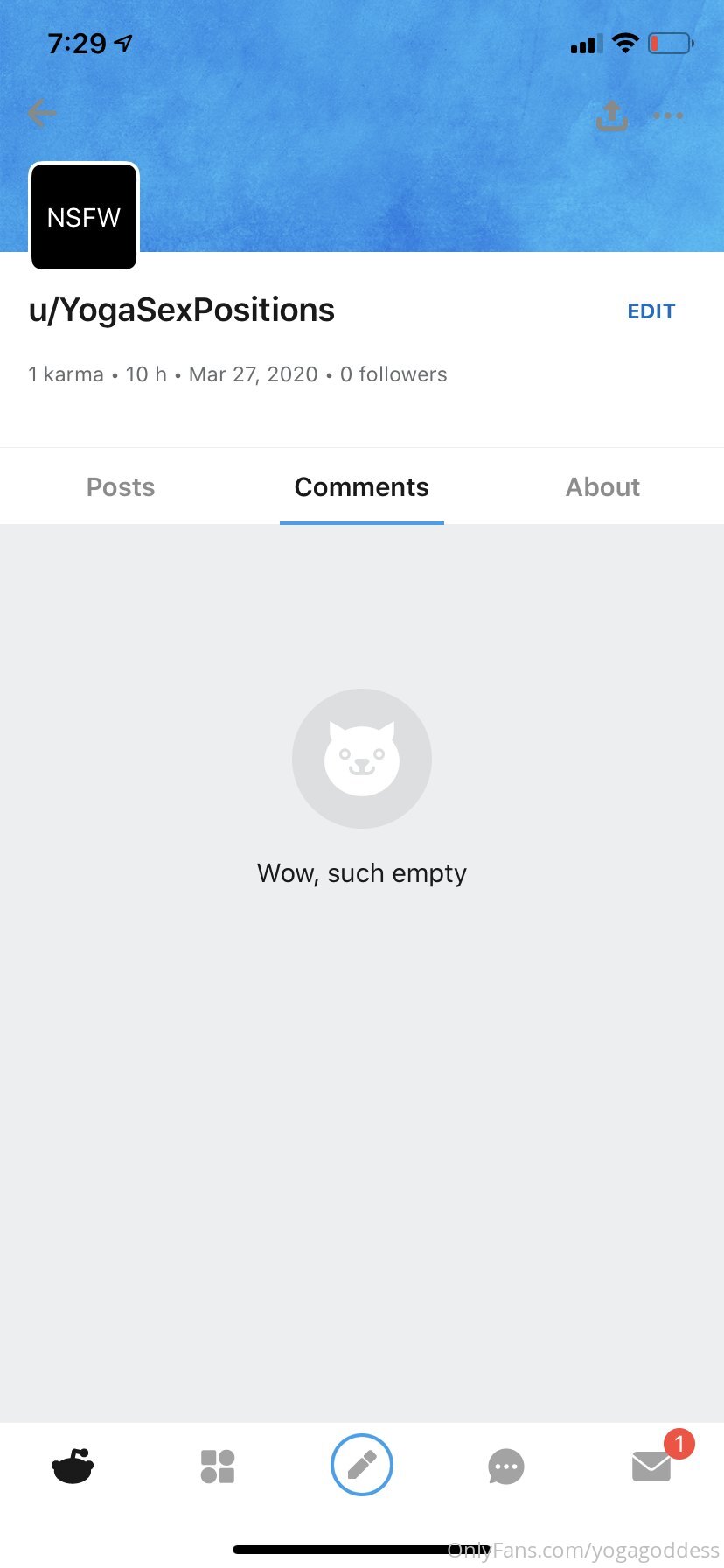Open the About tab
The image size is (724, 1568).
point(603,487)
